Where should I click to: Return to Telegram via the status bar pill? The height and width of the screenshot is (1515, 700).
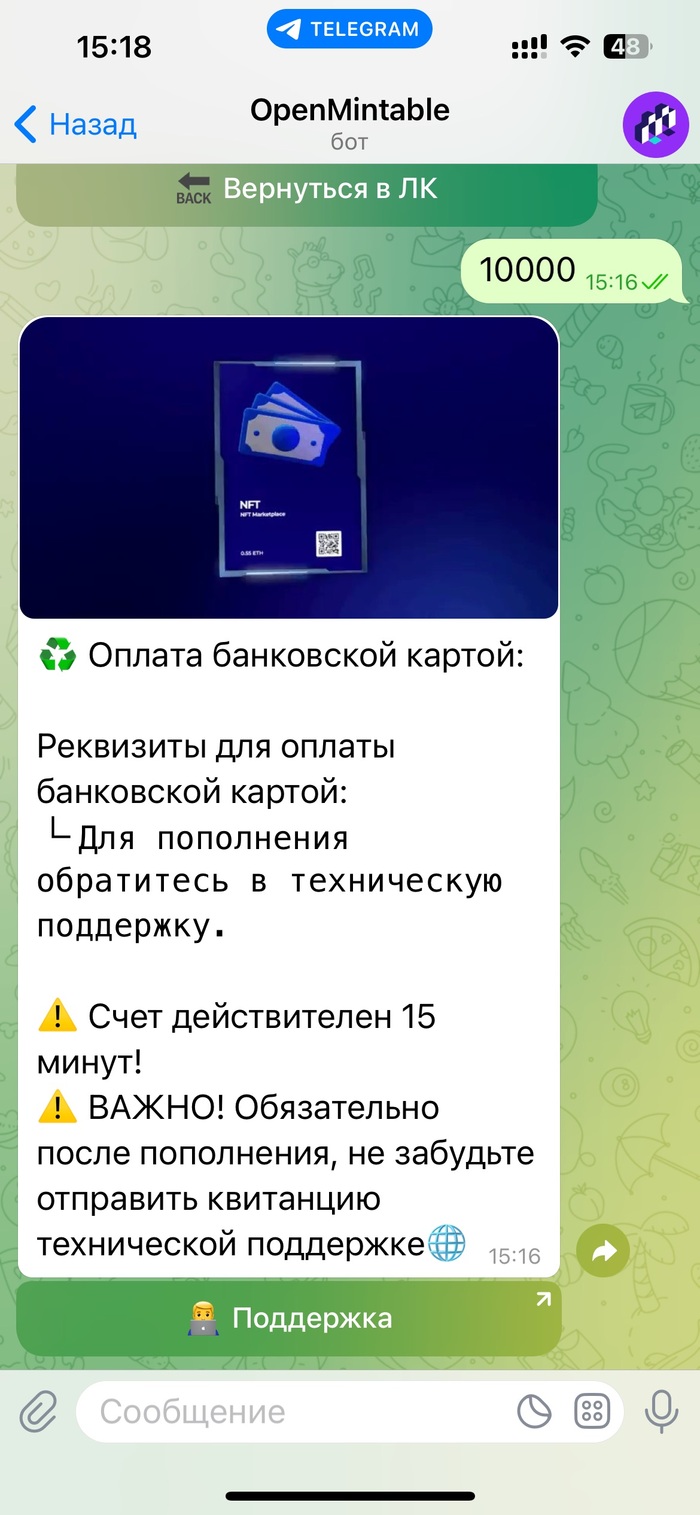pos(349,29)
